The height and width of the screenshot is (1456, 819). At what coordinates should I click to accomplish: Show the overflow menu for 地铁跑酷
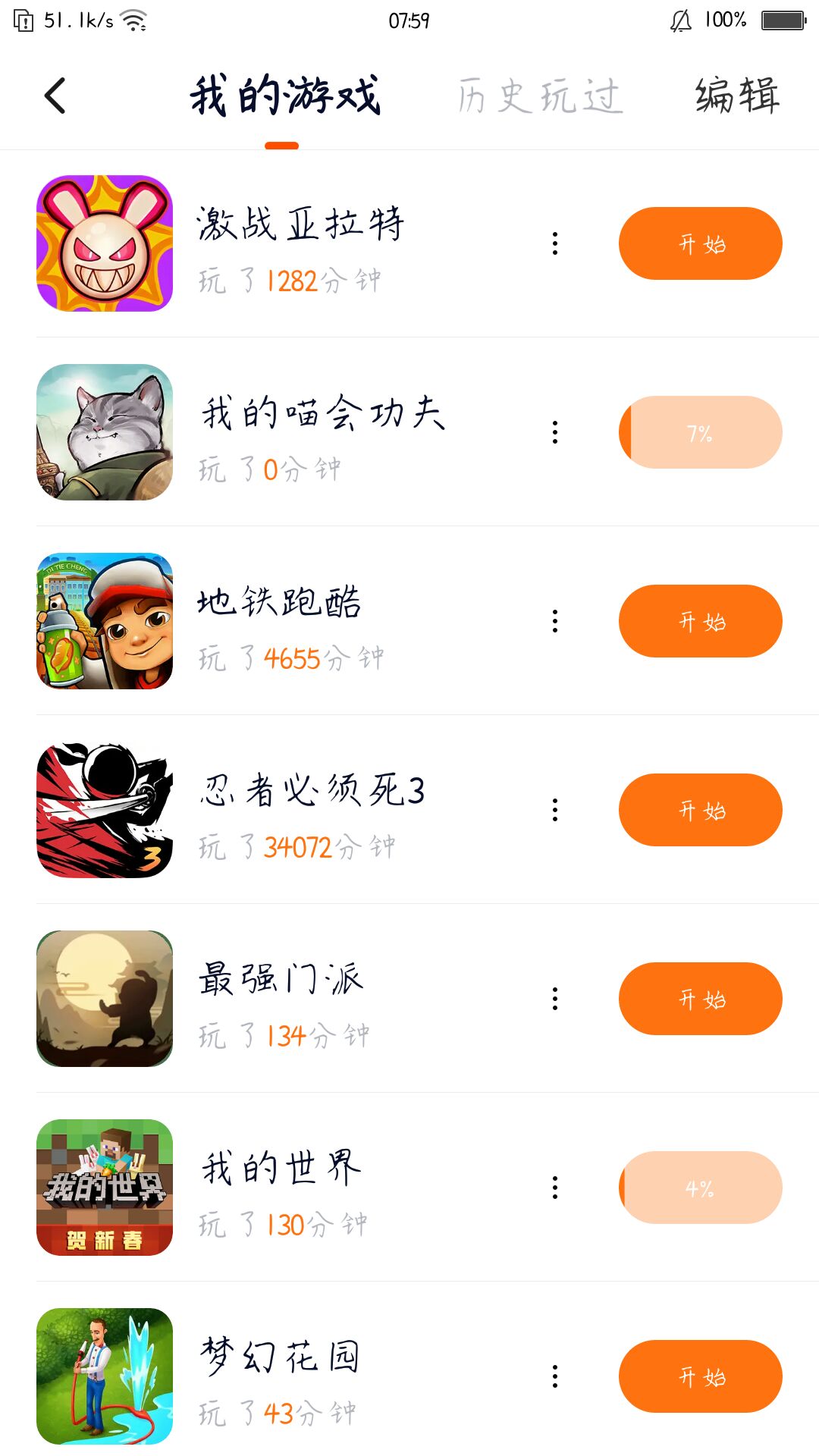point(555,621)
